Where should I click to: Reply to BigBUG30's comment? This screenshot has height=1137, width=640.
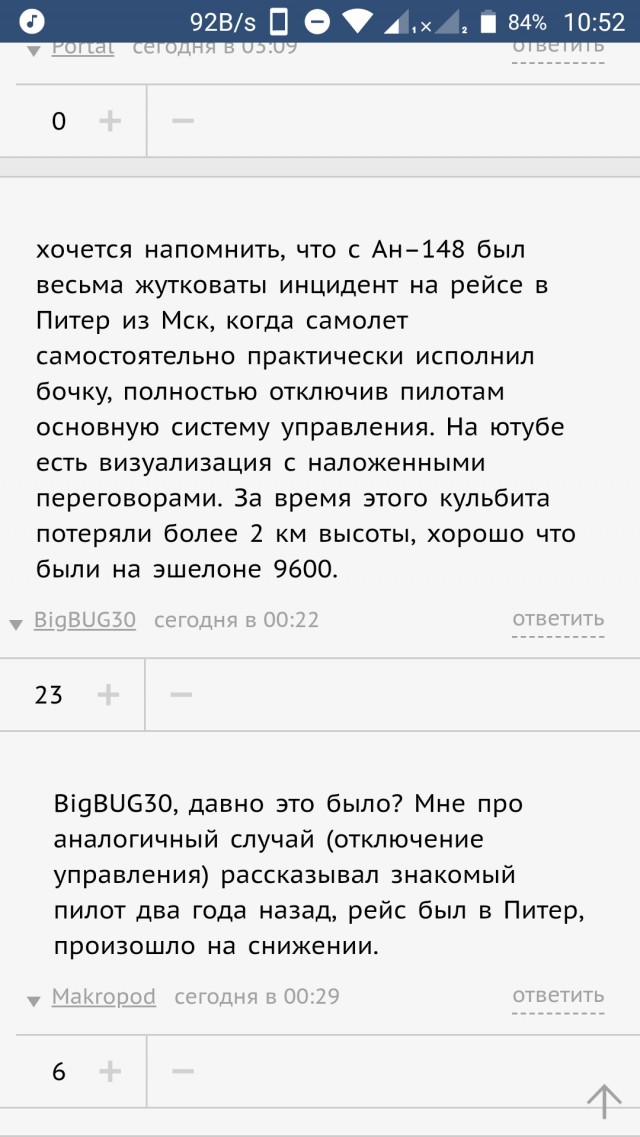pos(558,619)
